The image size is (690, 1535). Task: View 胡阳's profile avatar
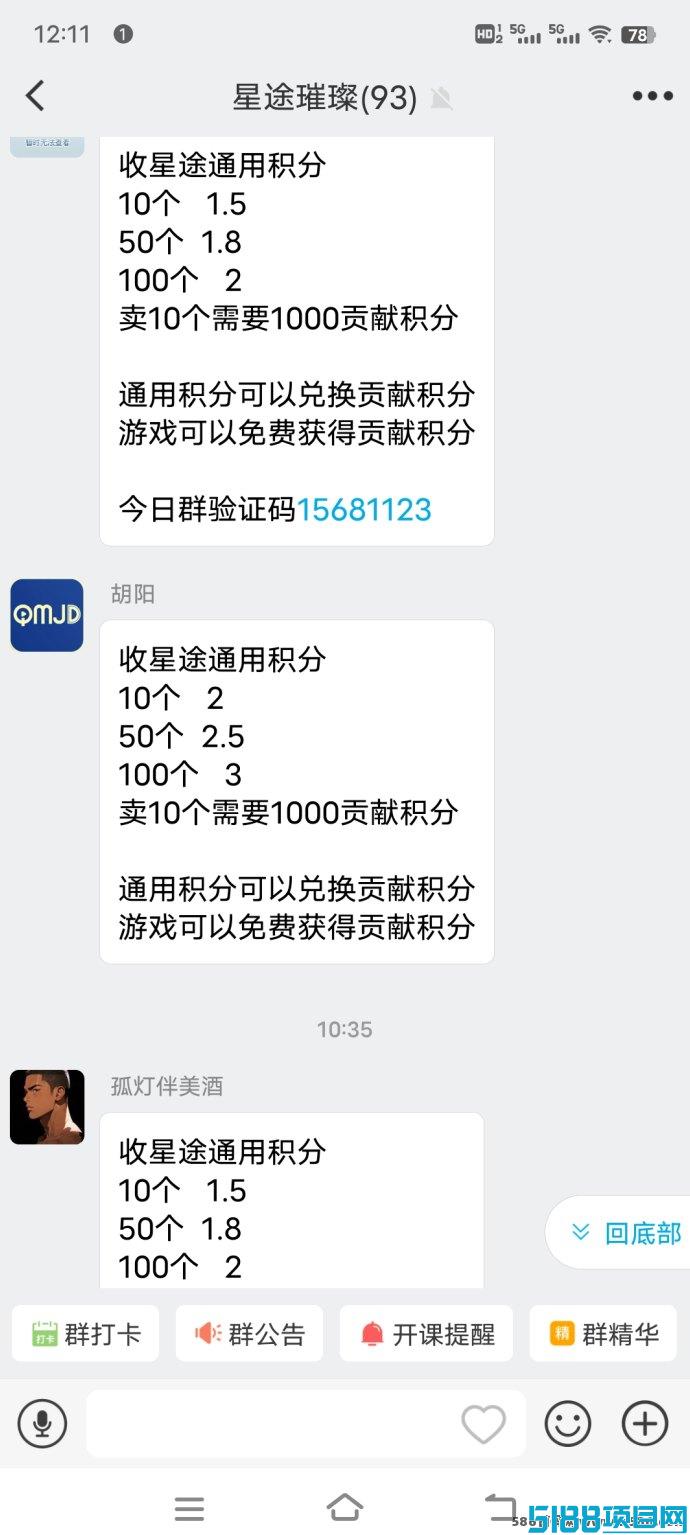[x=47, y=615]
